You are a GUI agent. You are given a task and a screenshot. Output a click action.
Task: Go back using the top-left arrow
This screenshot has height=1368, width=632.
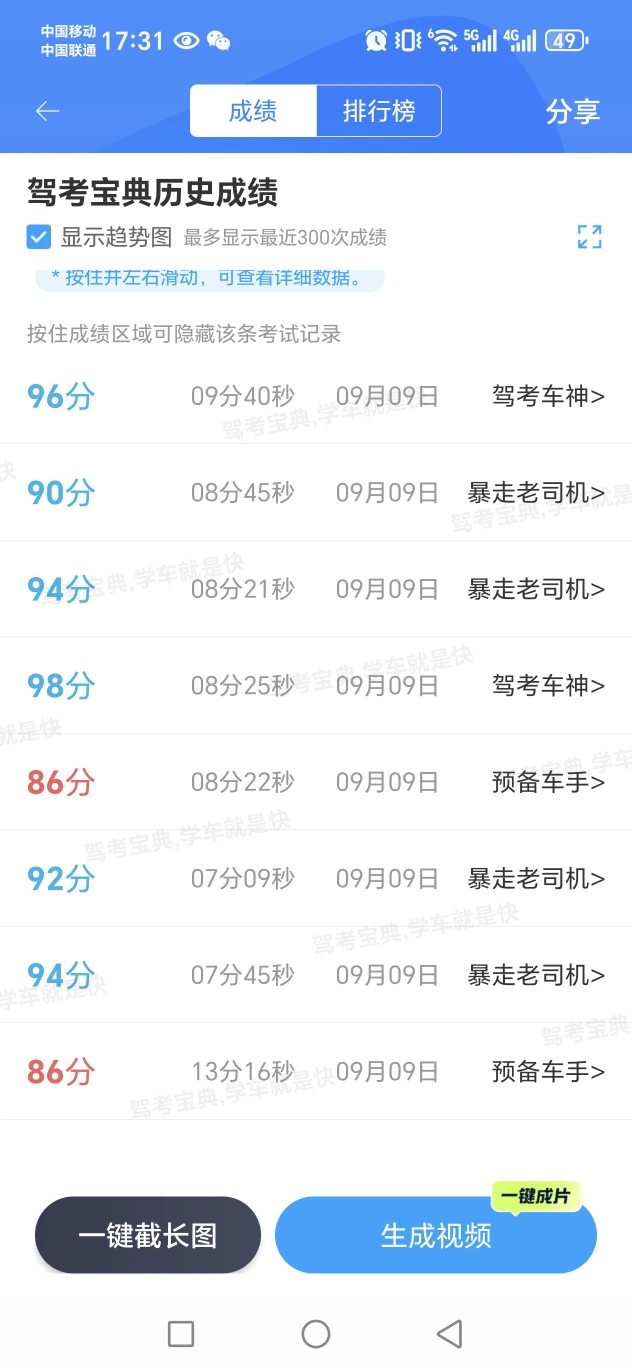[48, 111]
